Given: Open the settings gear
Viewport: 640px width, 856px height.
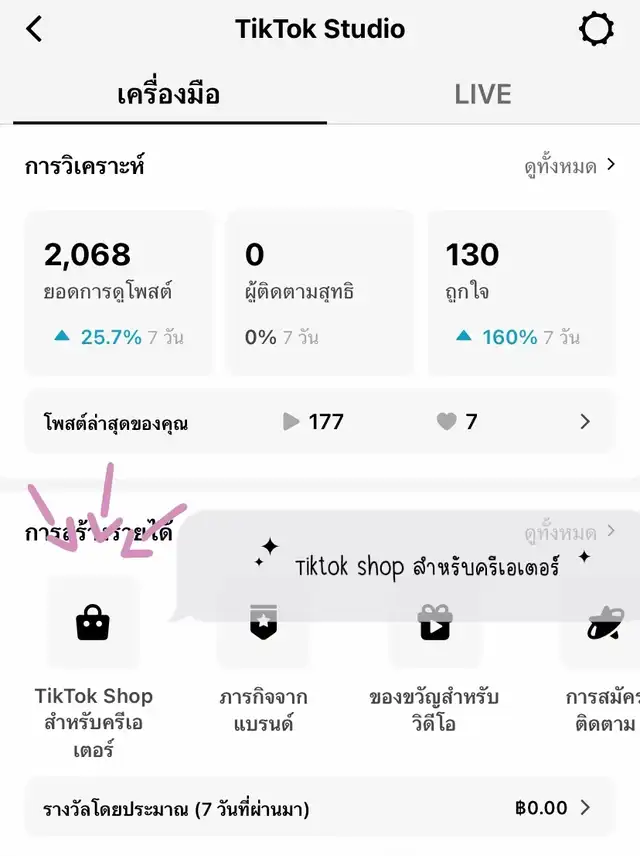Looking at the screenshot, I should (596, 29).
